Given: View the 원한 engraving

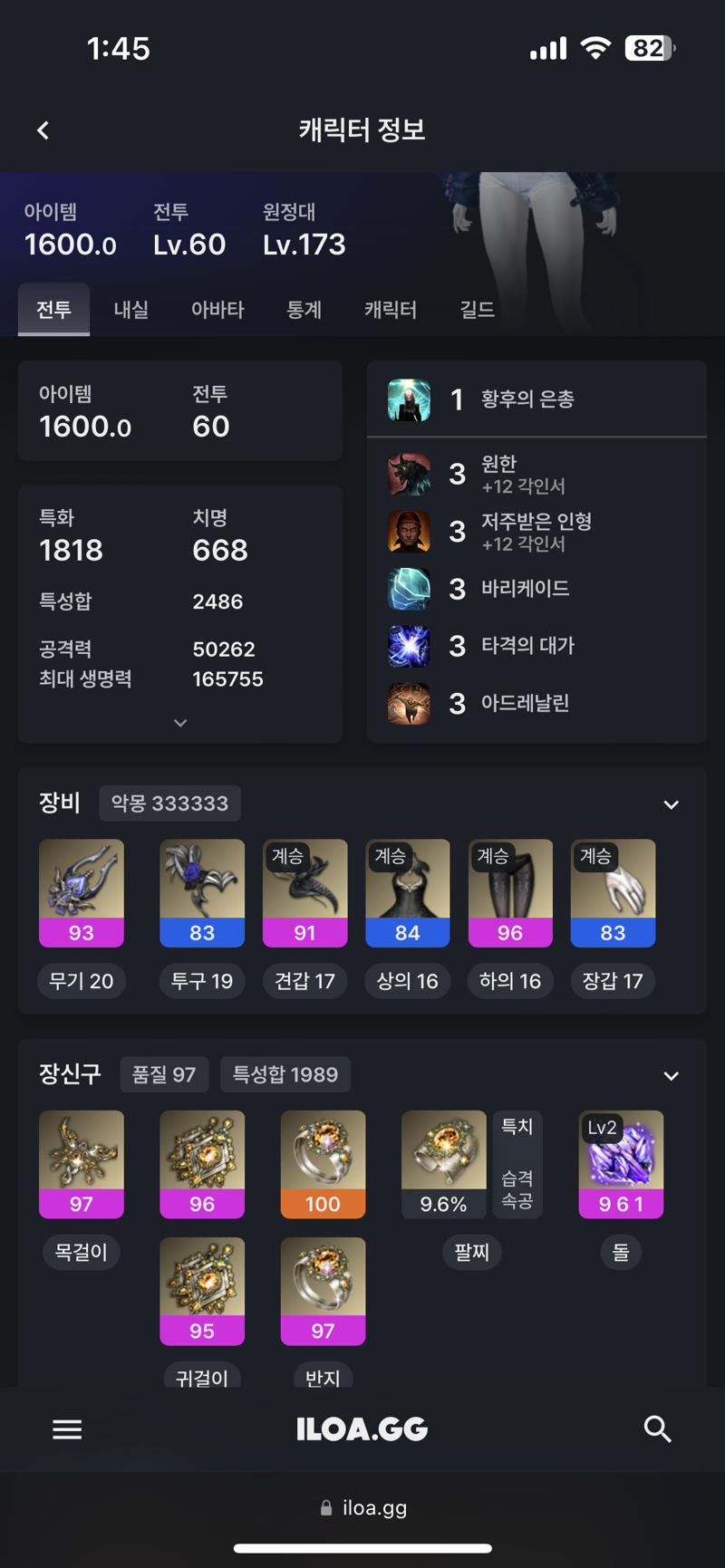Looking at the screenshot, I should pos(498,474).
